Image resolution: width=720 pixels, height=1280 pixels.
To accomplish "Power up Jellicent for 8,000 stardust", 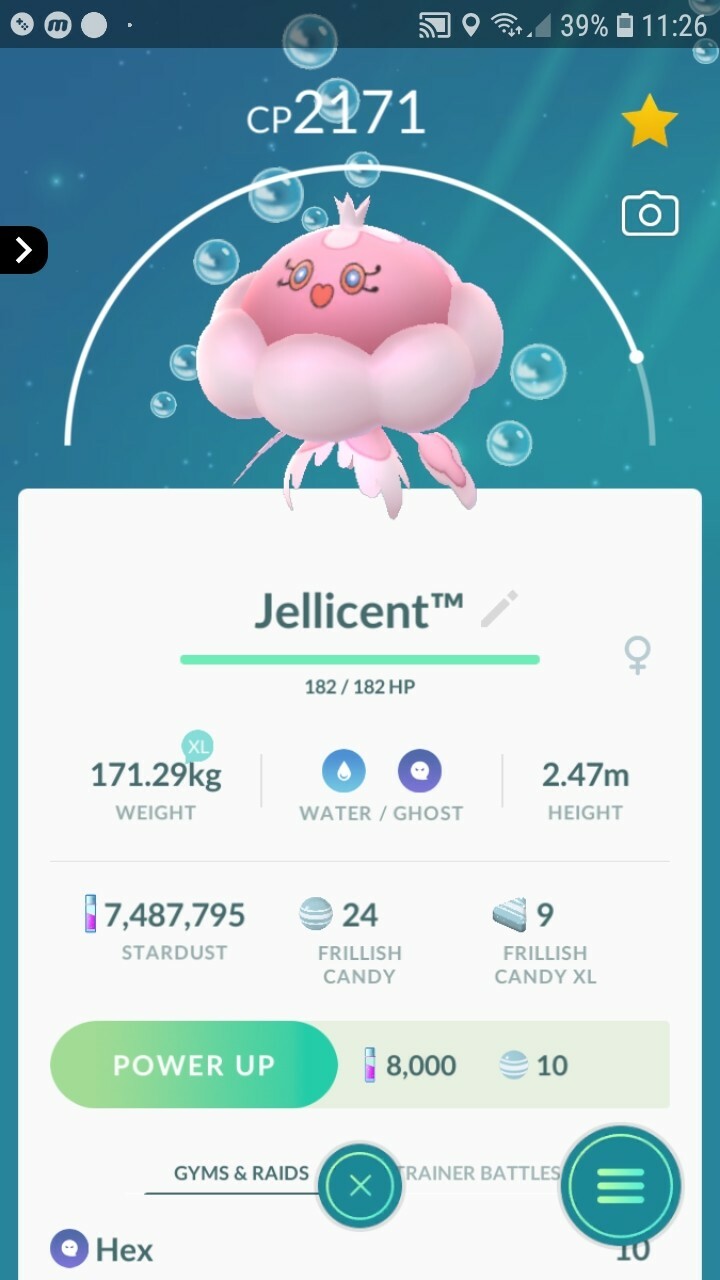I will pyautogui.click(x=194, y=1065).
